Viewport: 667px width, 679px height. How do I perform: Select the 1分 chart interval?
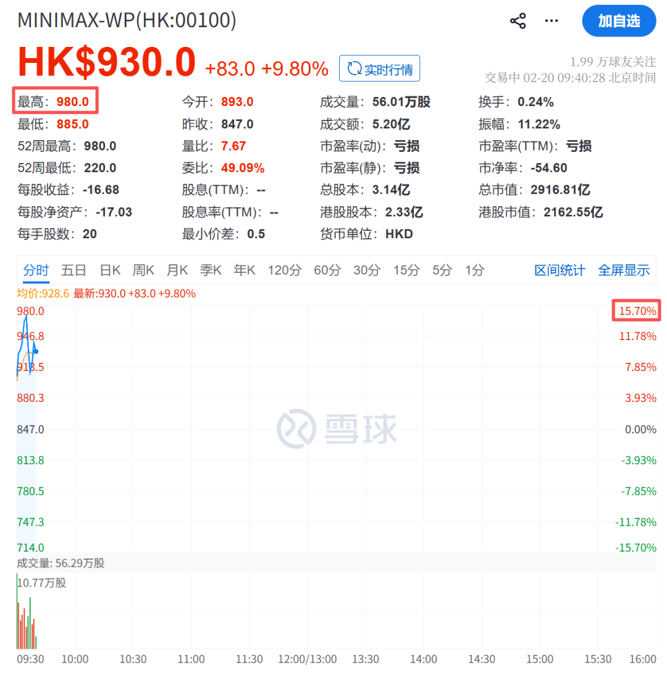[x=475, y=271]
